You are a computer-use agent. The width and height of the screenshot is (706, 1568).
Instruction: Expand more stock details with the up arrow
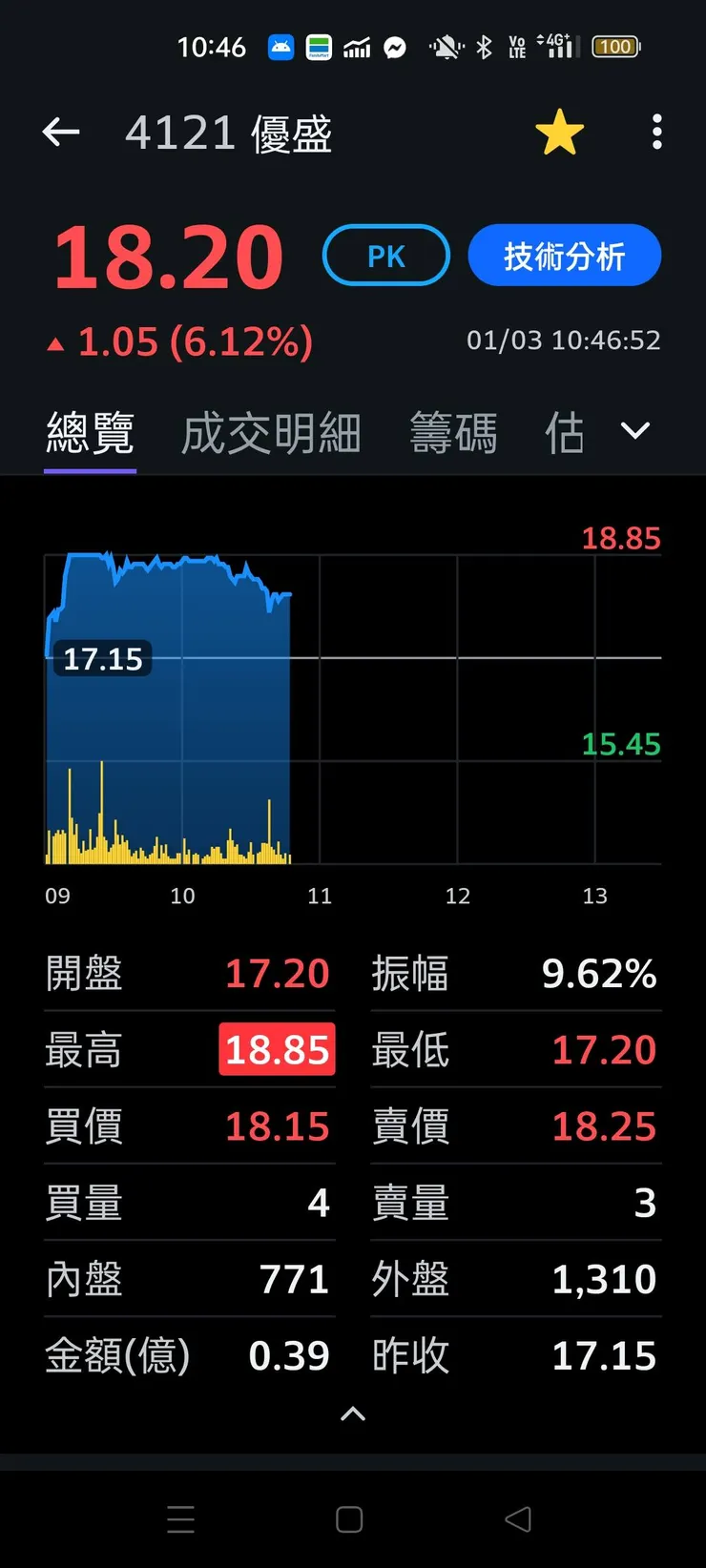352,1414
